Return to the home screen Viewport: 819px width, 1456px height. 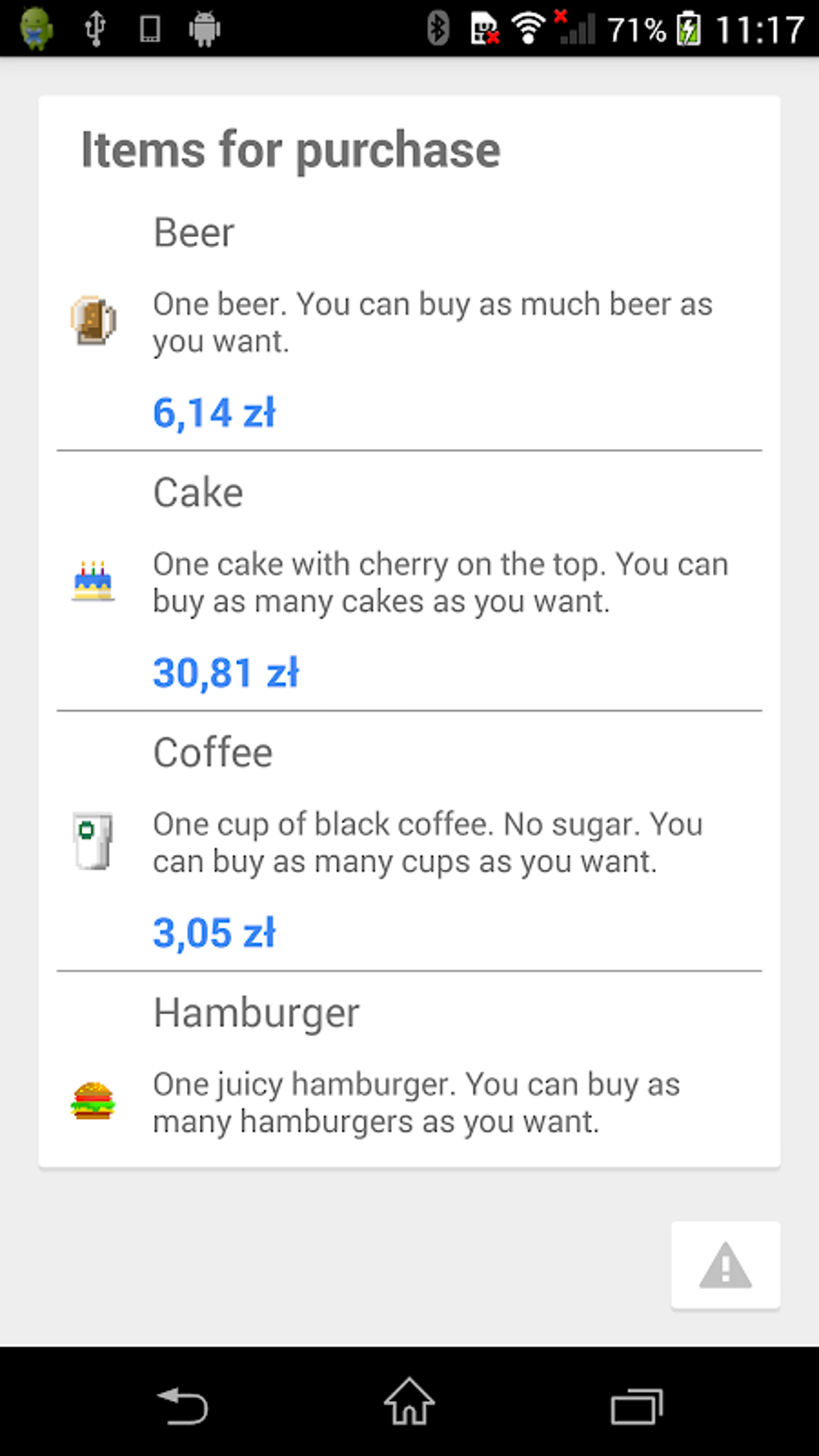409,1402
